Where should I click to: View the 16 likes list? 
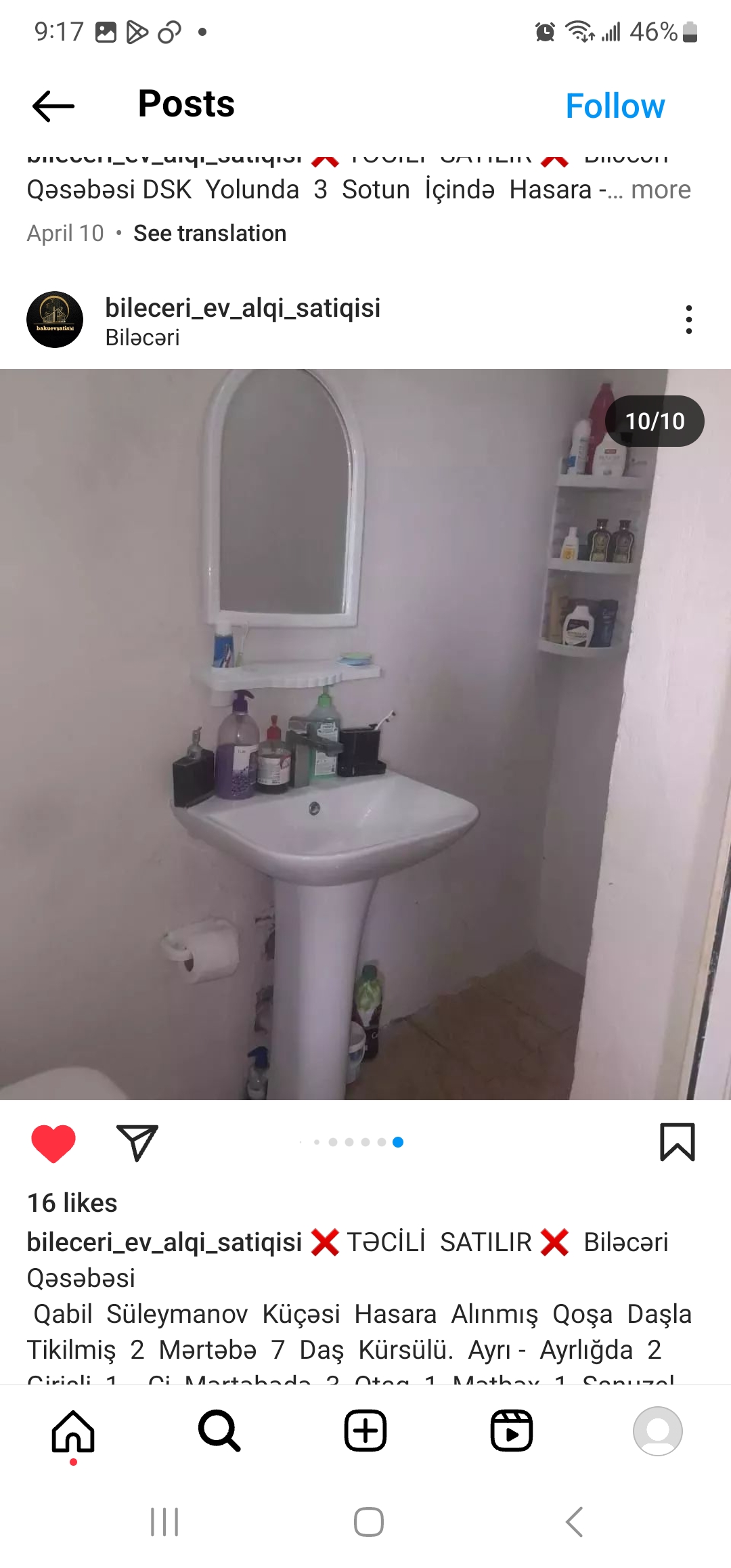tap(72, 1203)
